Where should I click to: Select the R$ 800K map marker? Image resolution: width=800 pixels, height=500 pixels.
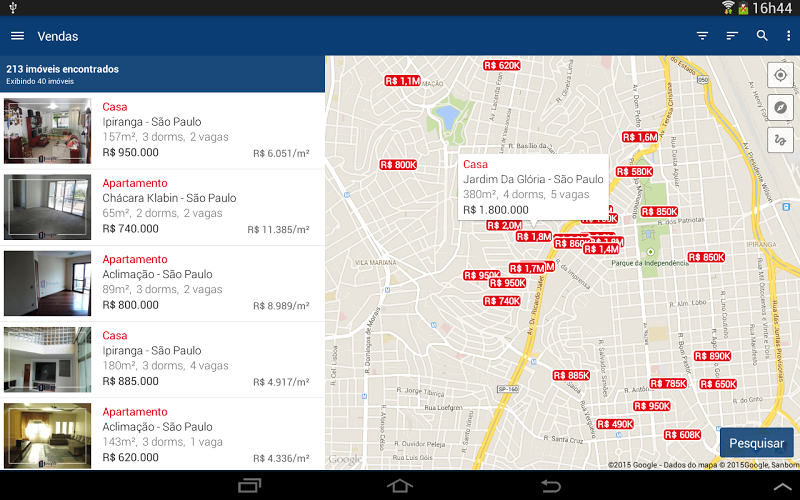tap(398, 165)
